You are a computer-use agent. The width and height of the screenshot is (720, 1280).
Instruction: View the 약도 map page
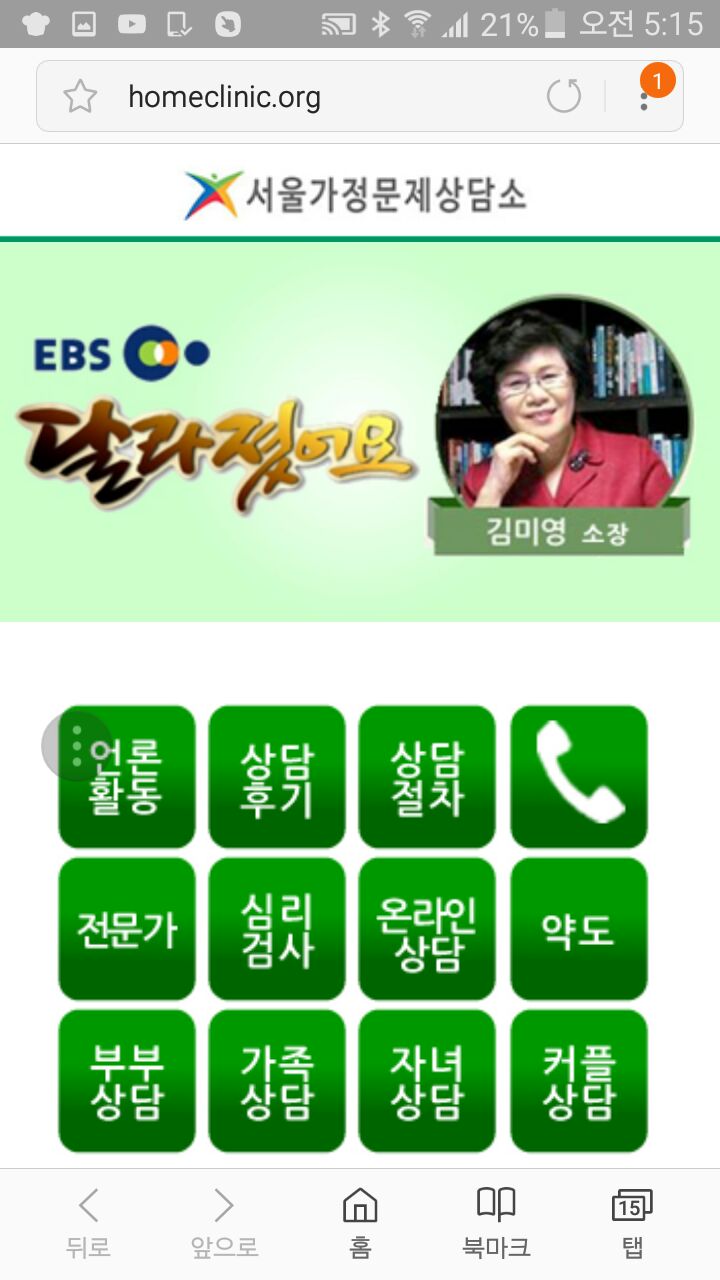(579, 929)
